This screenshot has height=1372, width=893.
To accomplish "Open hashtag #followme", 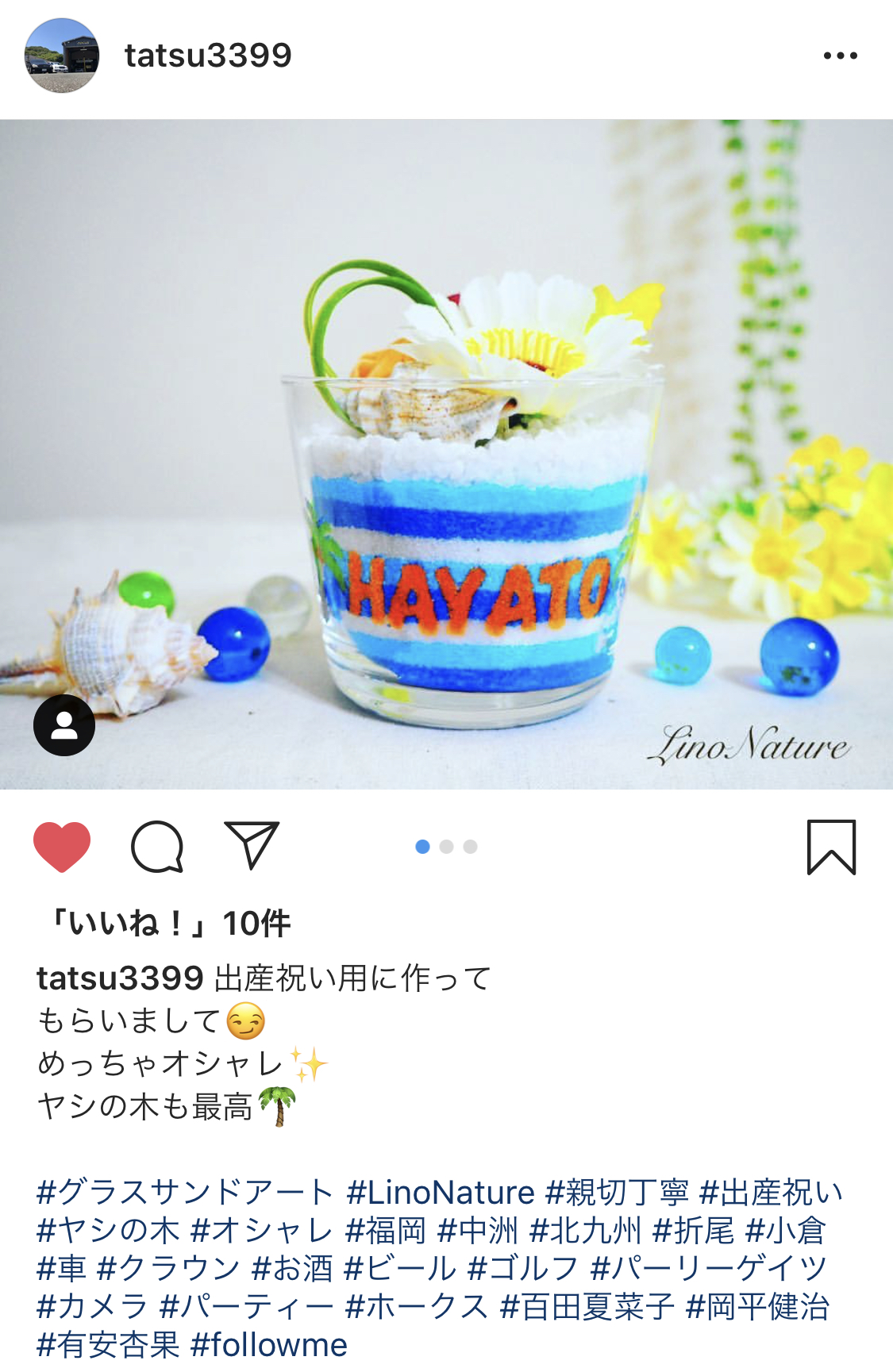I will point(269,1344).
